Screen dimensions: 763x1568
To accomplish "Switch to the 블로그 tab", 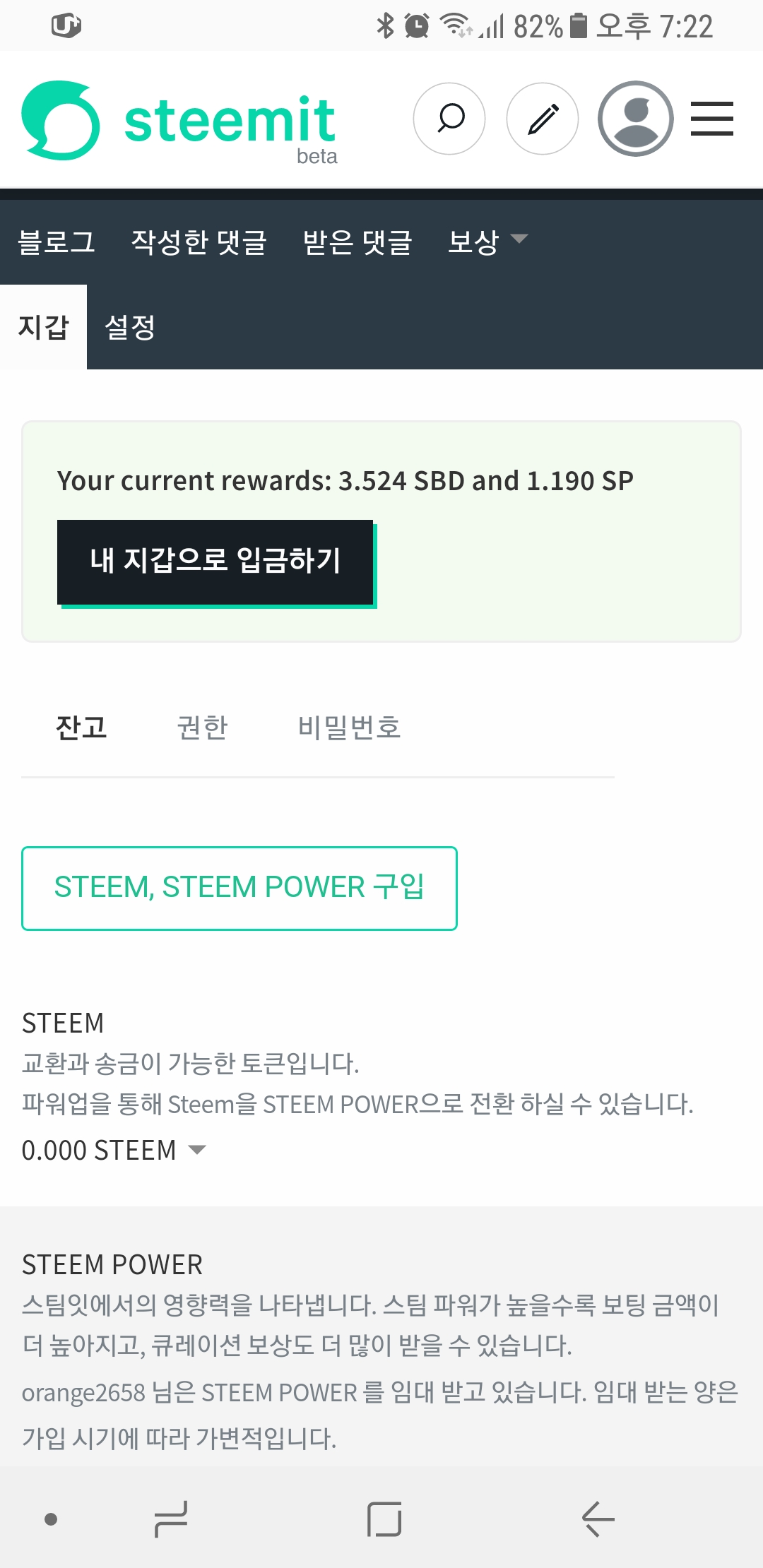I will 57,242.
